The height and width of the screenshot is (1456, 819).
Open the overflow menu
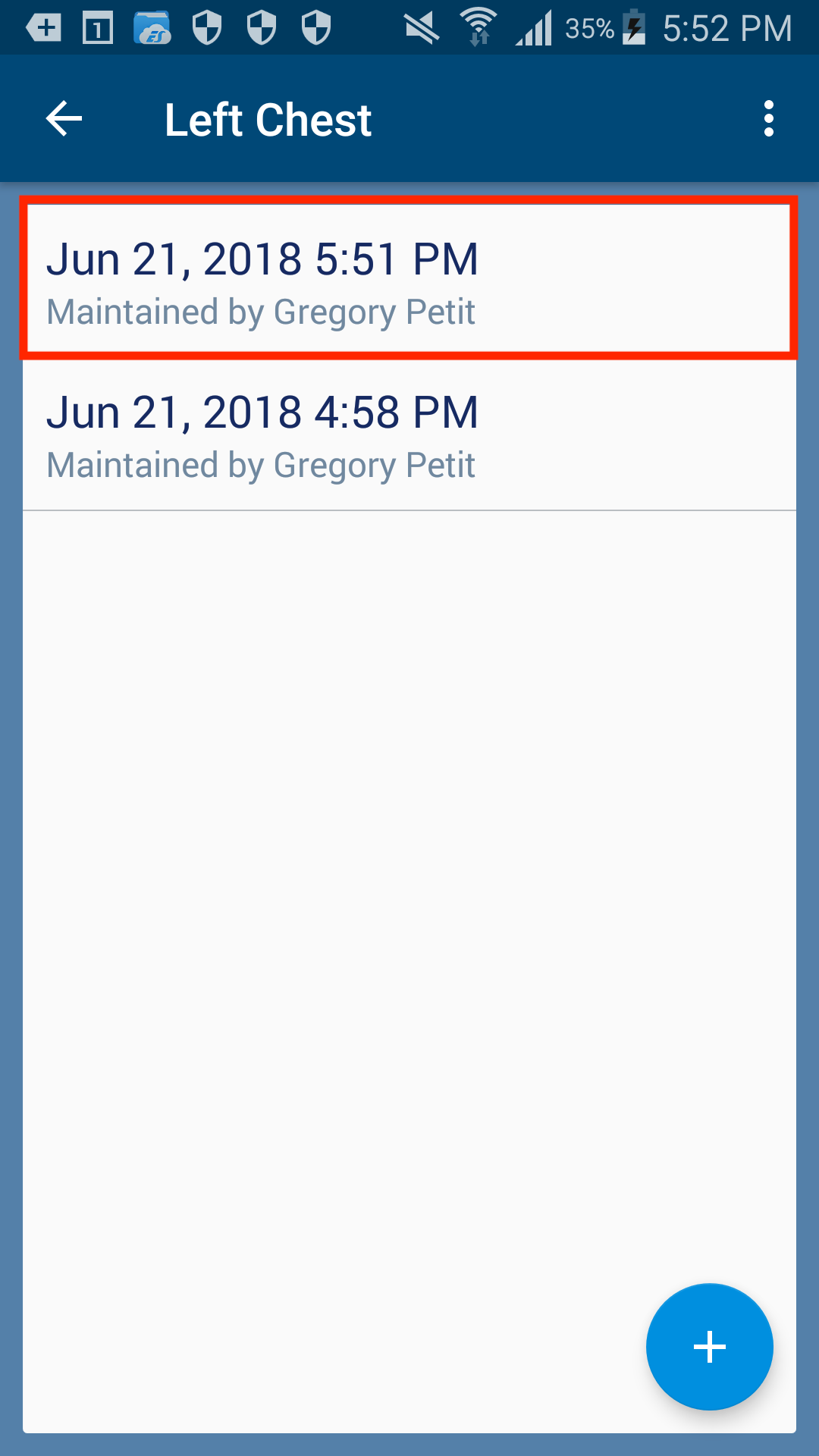point(769,119)
